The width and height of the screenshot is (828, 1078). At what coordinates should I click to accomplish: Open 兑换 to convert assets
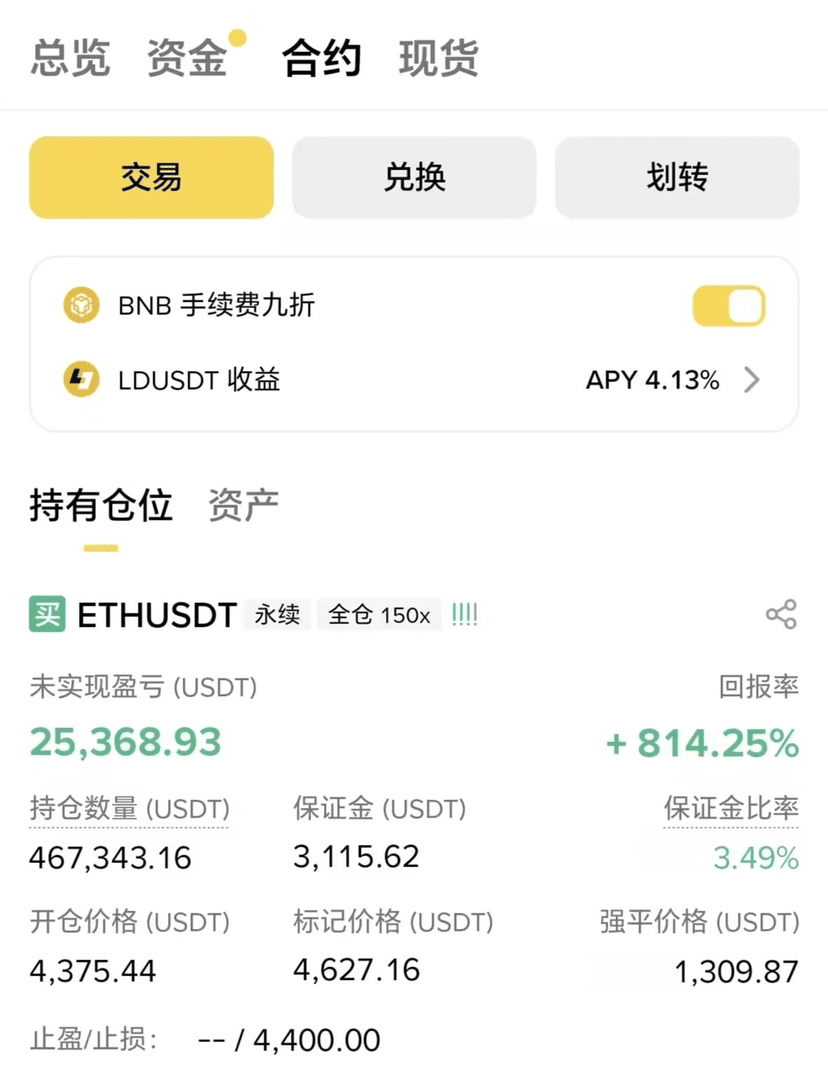414,177
